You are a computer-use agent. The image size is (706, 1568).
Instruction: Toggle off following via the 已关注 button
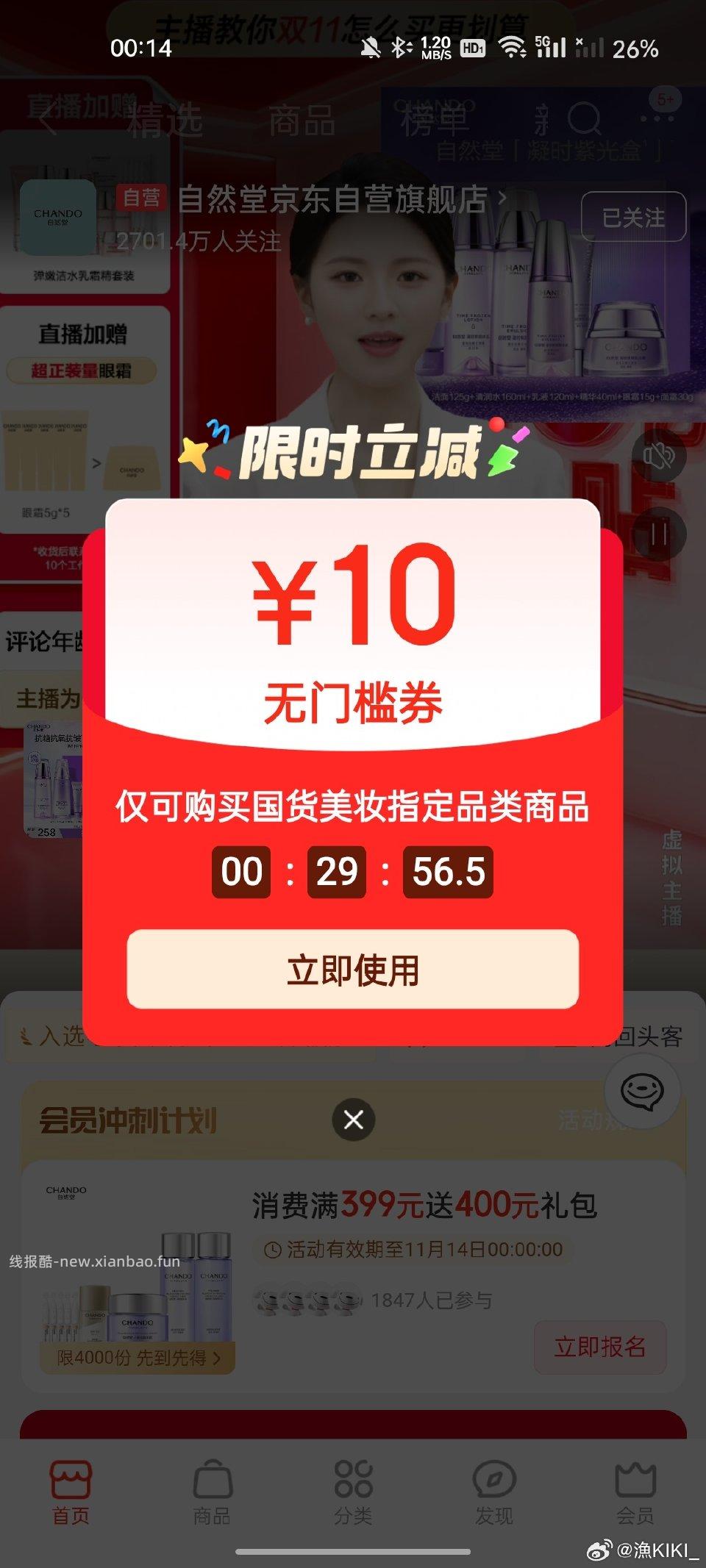pyautogui.click(x=633, y=217)
